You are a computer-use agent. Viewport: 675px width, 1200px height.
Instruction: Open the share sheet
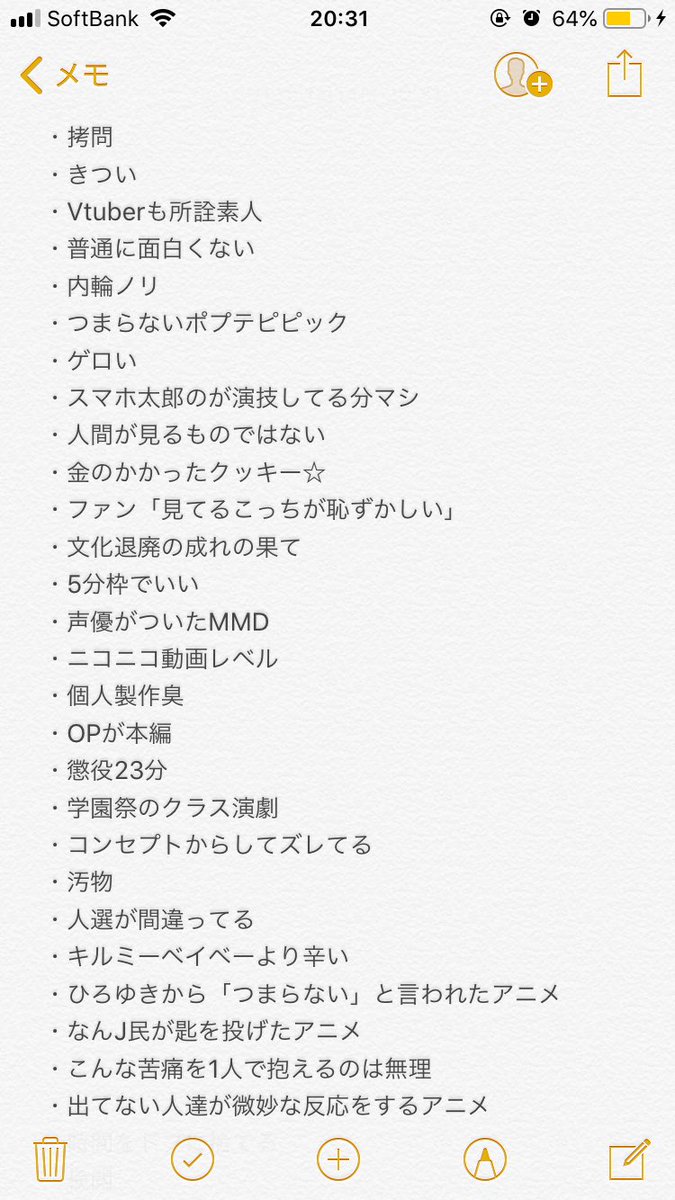coord(624,73)
